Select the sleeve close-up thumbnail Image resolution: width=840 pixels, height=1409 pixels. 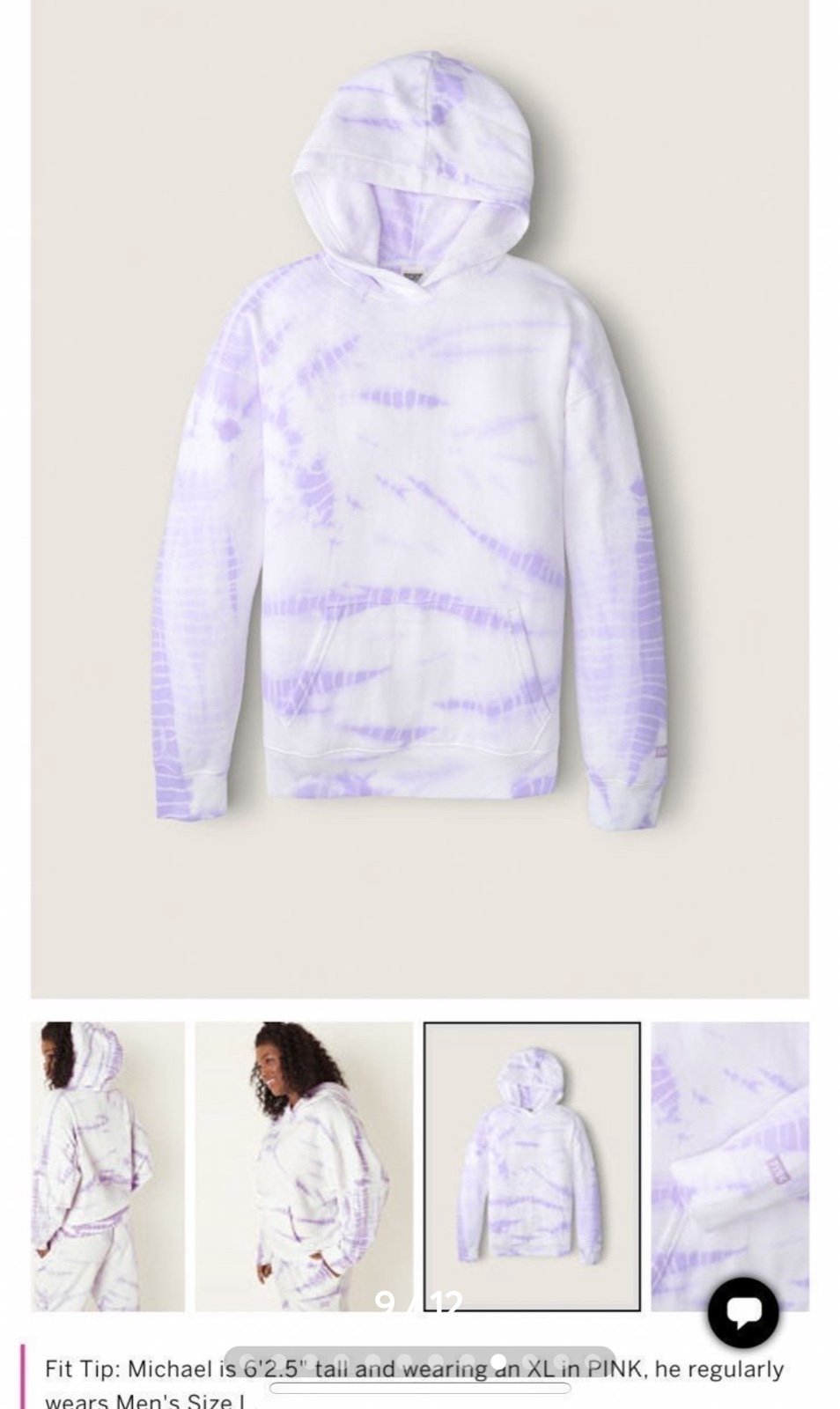pos(730,1166)
